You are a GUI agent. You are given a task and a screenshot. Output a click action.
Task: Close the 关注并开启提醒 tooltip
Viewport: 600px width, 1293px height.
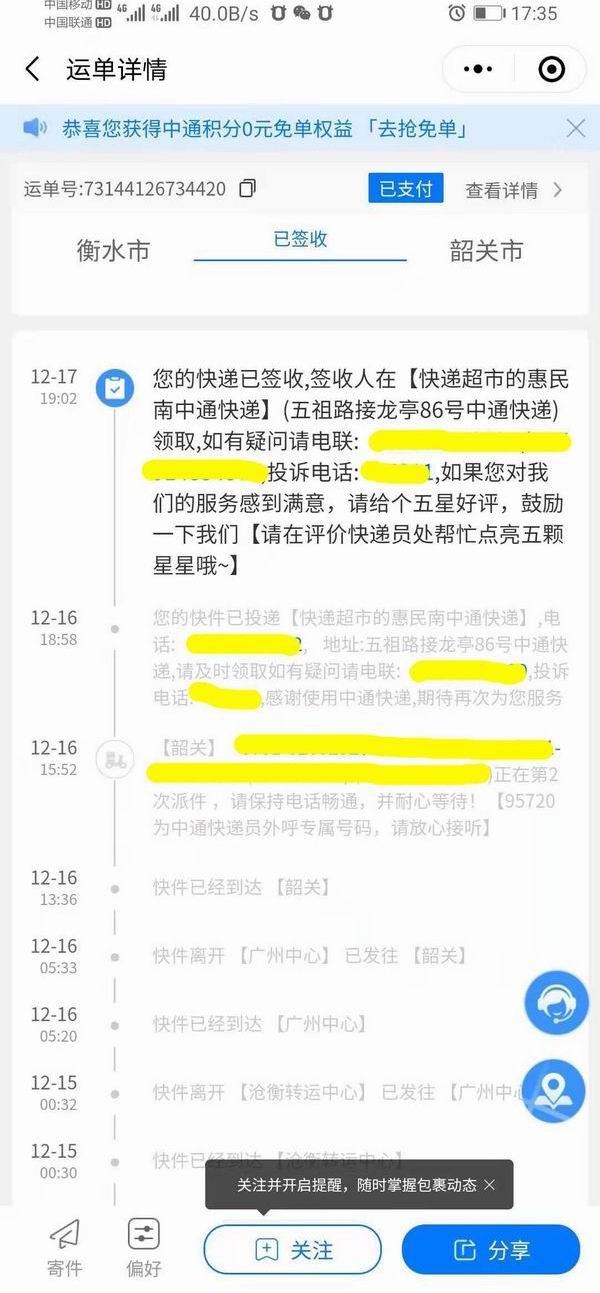(489, 1184)
